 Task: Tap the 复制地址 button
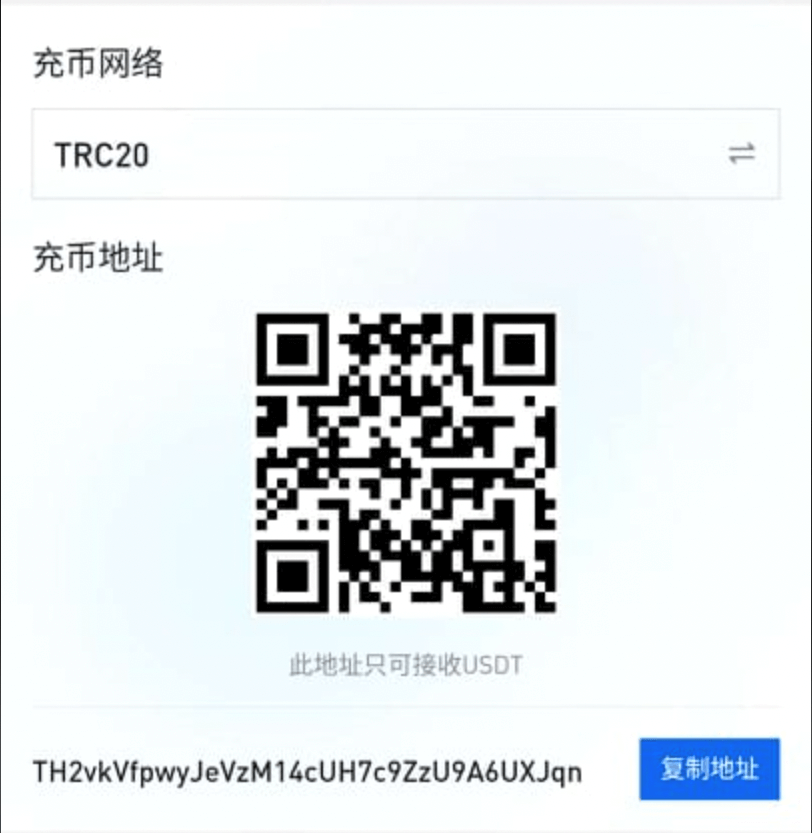[x=709, y=769]
